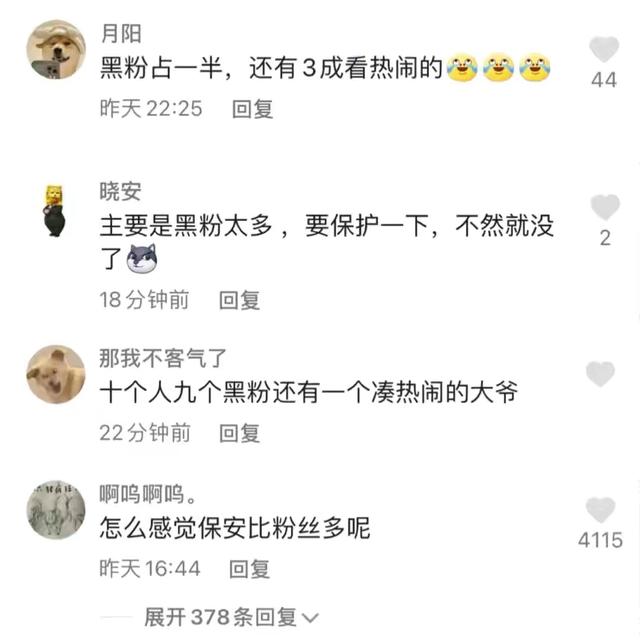Reply to 月阳's comment

(x=253, y=109)
